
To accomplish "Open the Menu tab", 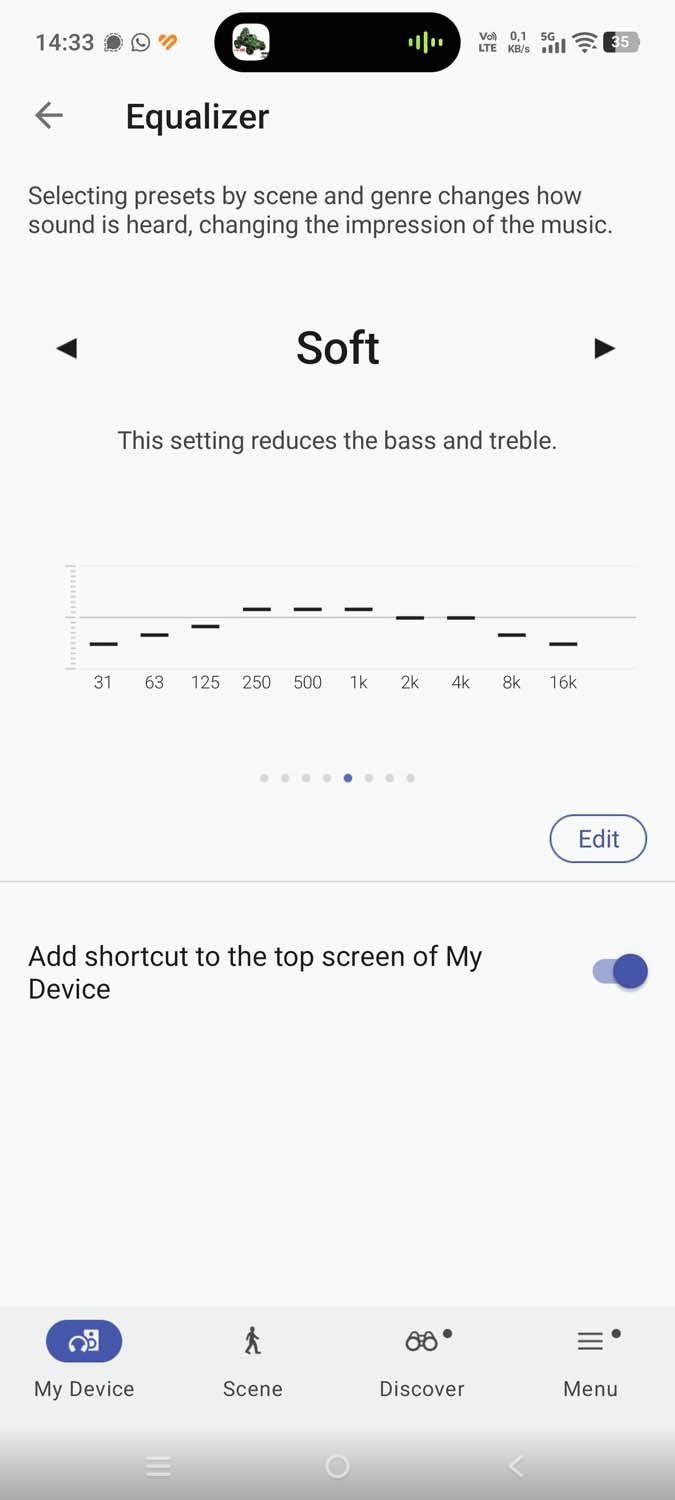I will tap(591, 1360).
